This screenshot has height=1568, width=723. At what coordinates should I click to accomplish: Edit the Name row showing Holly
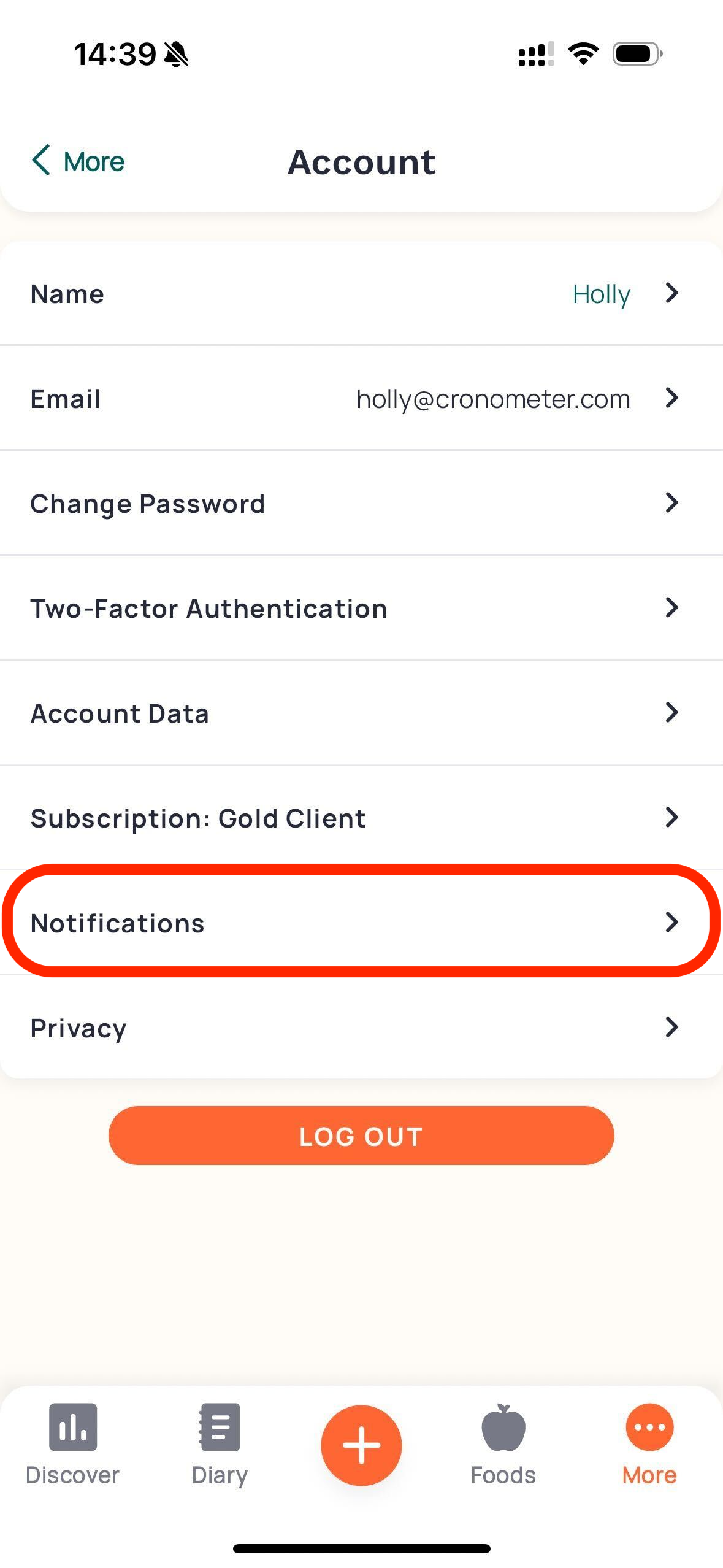(361, 294)
